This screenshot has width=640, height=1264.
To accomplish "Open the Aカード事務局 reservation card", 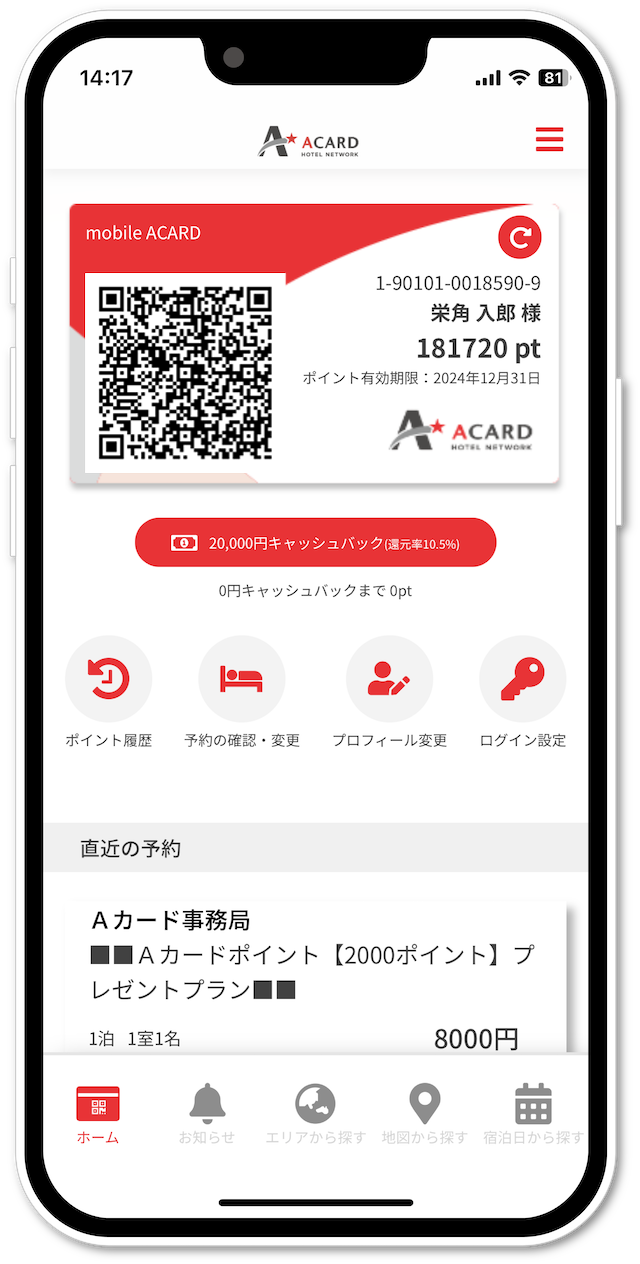I will 315,975.
